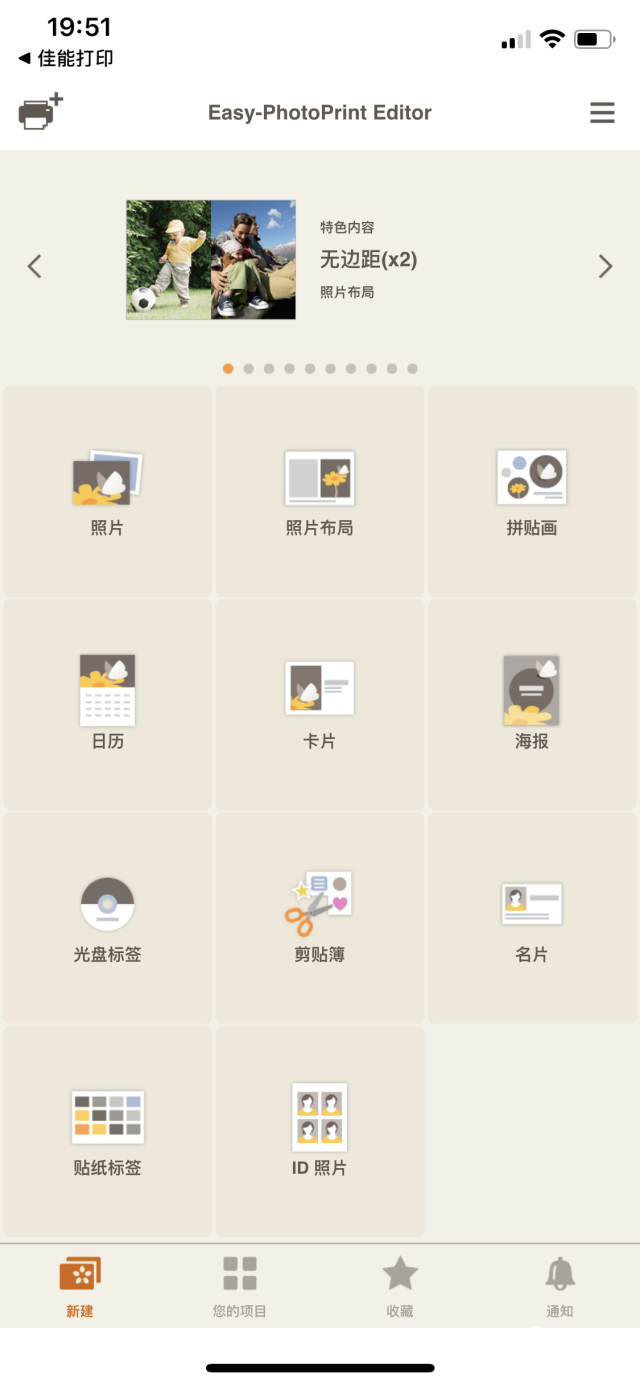640x1386 pixels.
Task: Tap the add printer icon
Action: point(40,111)
